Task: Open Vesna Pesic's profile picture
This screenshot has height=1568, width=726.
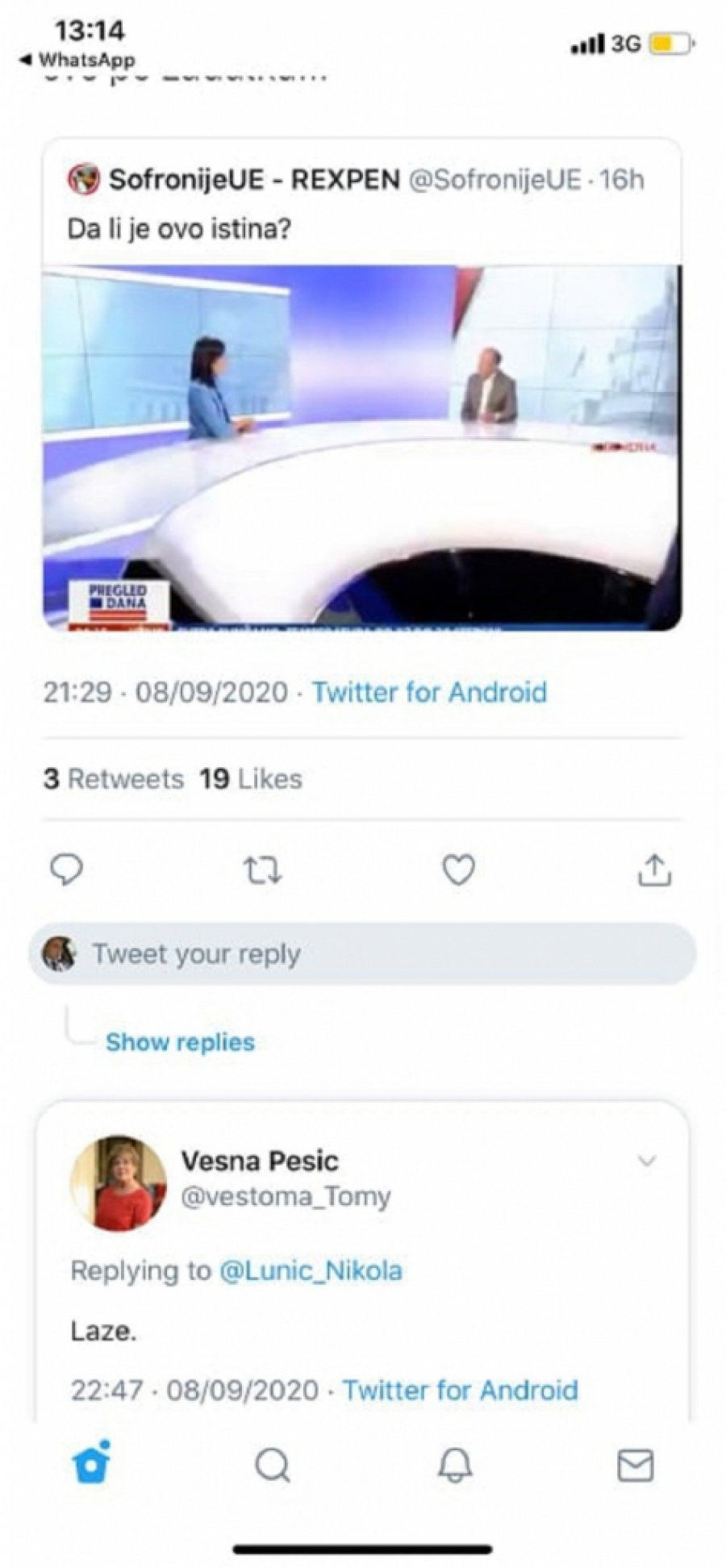Action: tap(119, 1182)
